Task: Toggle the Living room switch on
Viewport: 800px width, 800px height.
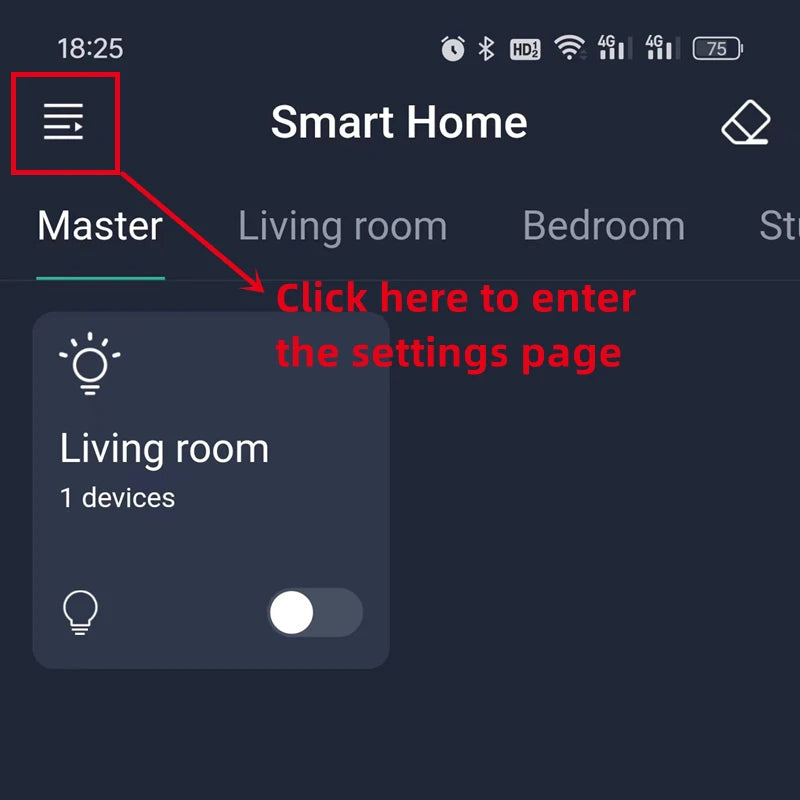Action: pos(314,612)
